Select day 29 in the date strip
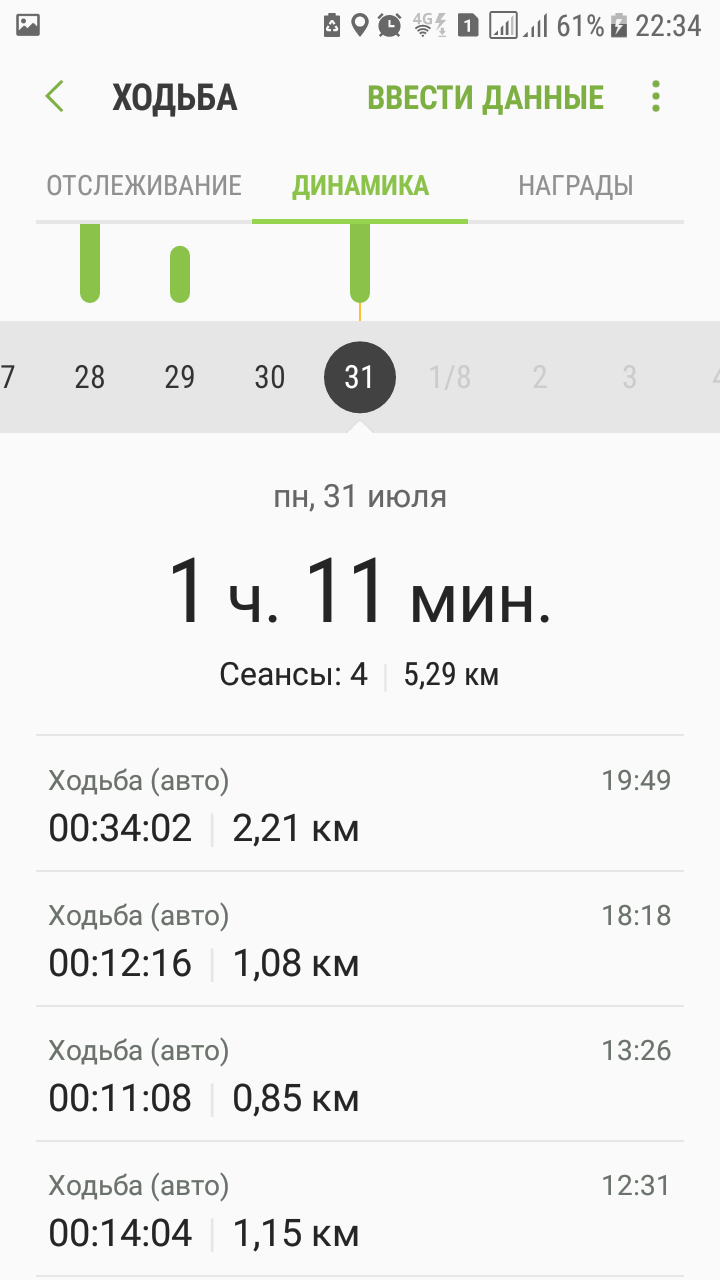Image resolution: width=720 pixels, height=1280 pixels. [180, 377]
